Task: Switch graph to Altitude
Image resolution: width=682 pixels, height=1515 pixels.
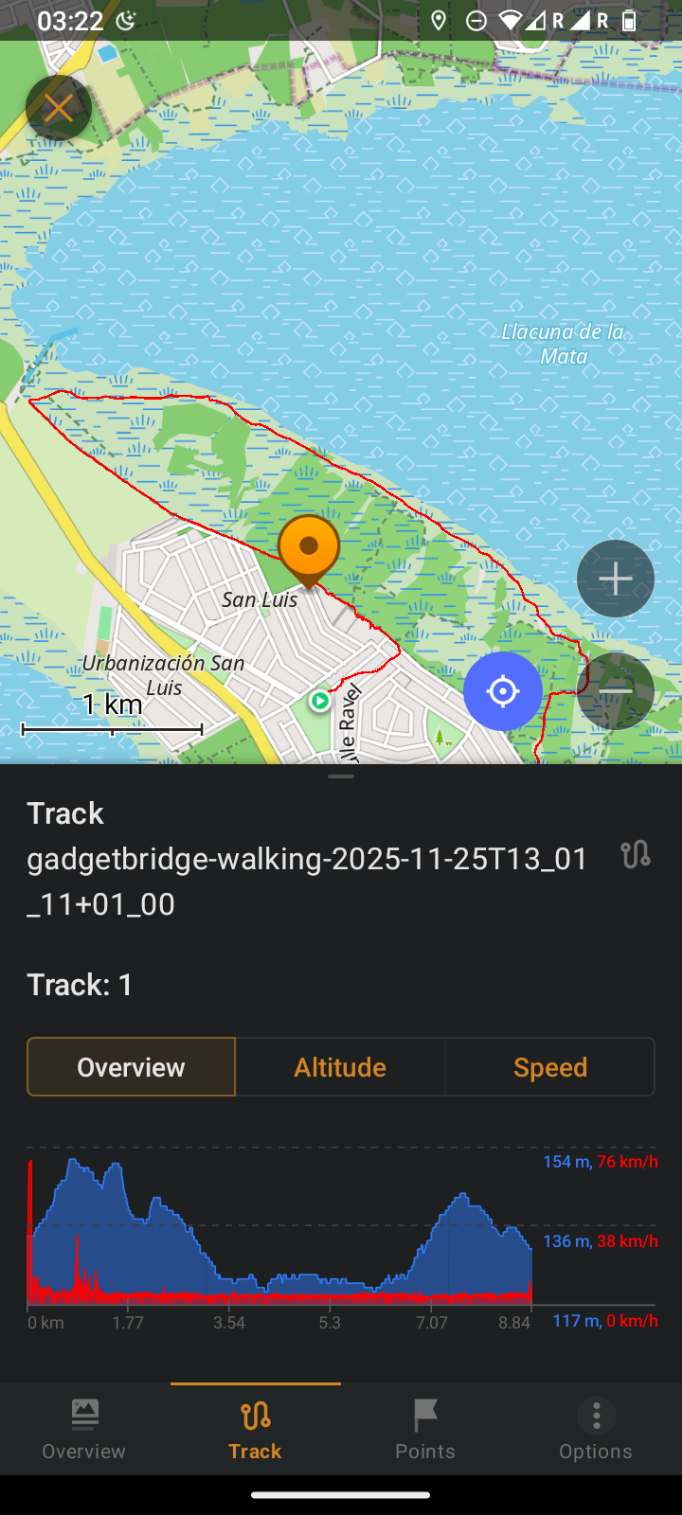Action: (340, 1067)
